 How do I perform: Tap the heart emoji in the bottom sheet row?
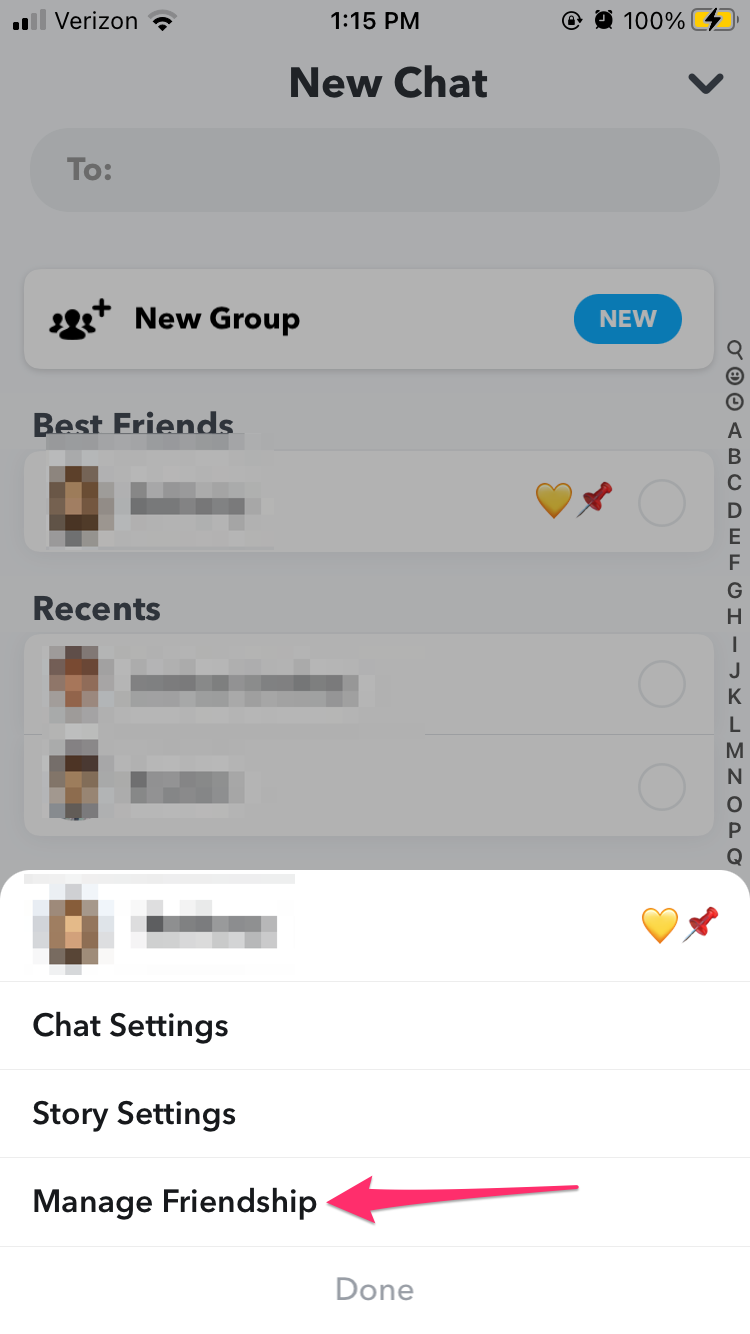tap(659, 925)
